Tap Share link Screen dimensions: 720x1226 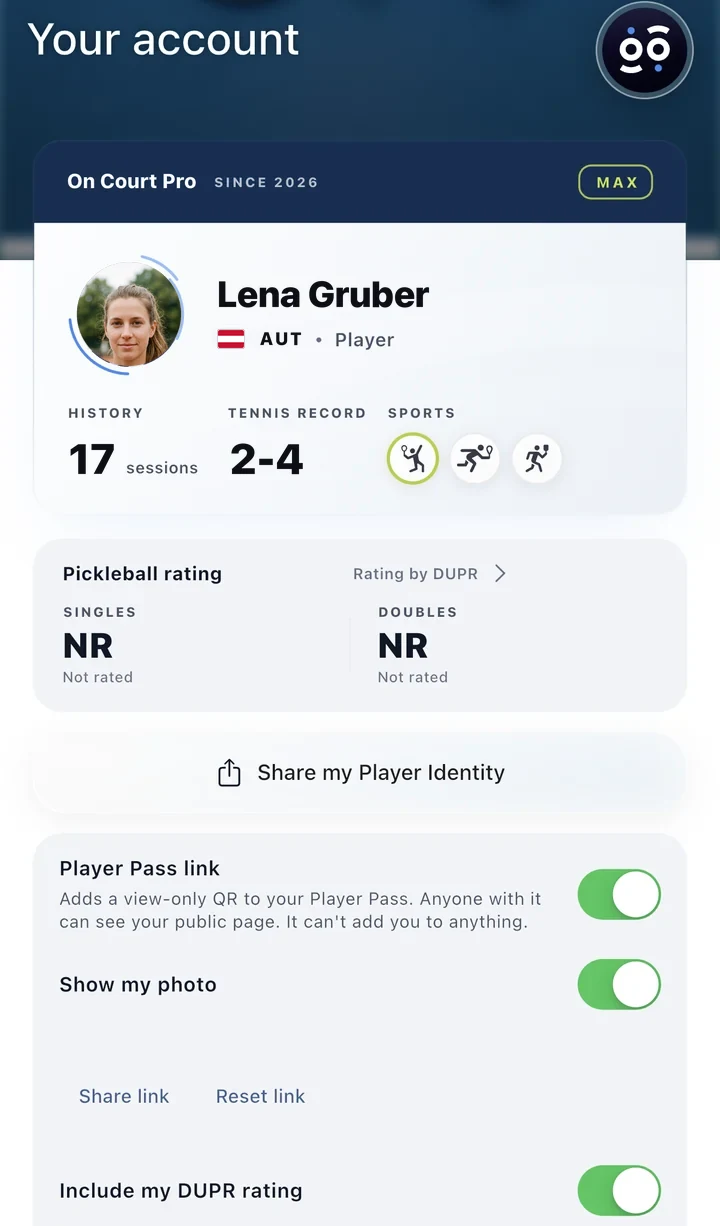124,1096
